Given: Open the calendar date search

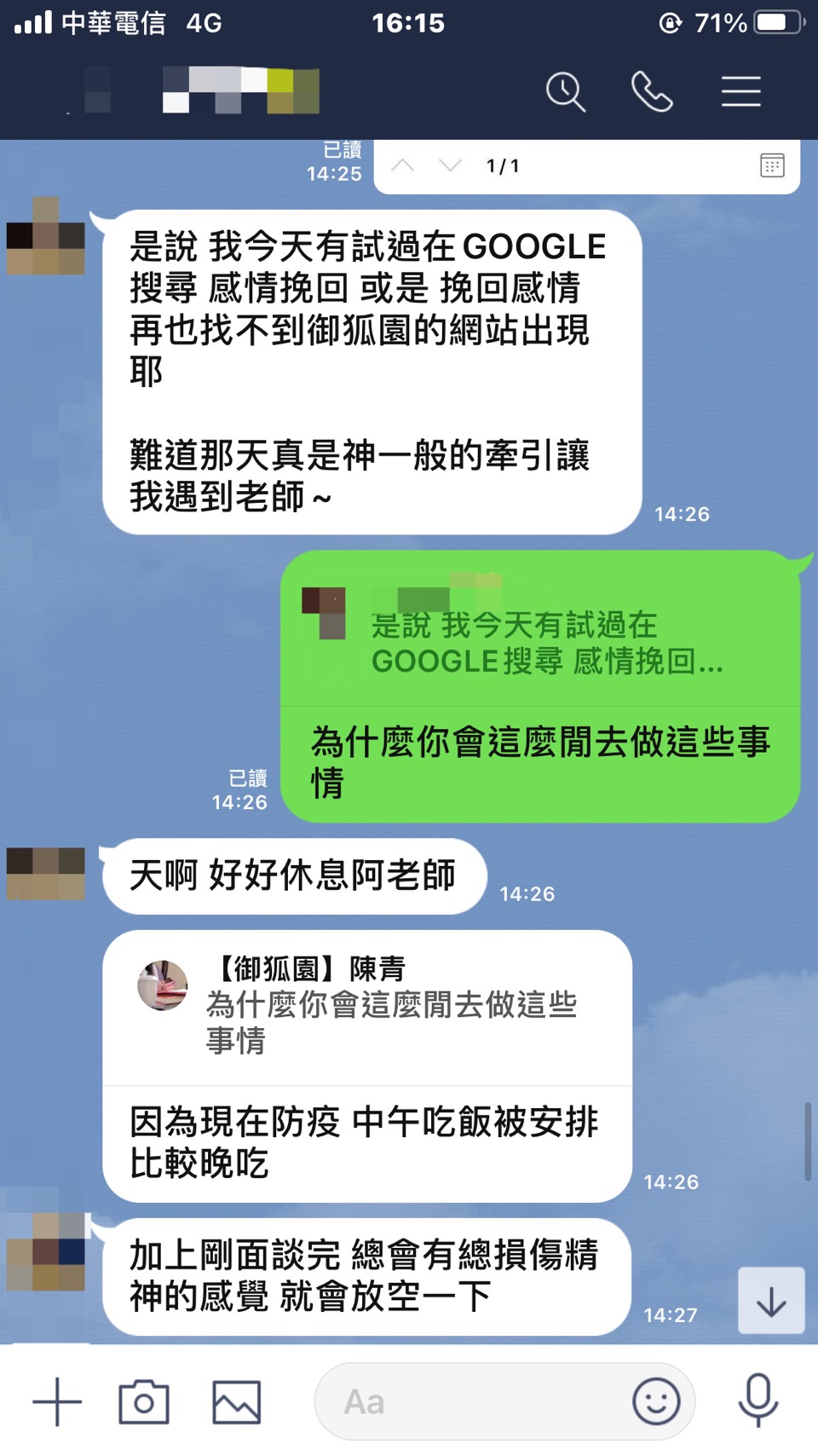Looking at the screenshot, I should [772, 165].
